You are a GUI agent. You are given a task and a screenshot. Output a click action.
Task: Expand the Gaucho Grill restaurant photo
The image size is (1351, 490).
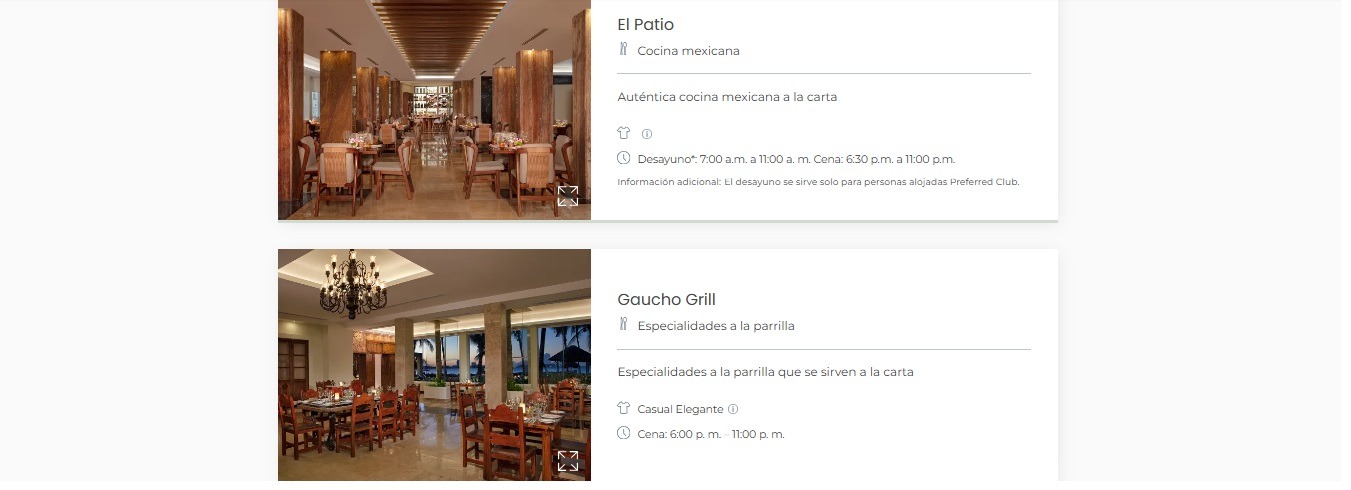568,461
